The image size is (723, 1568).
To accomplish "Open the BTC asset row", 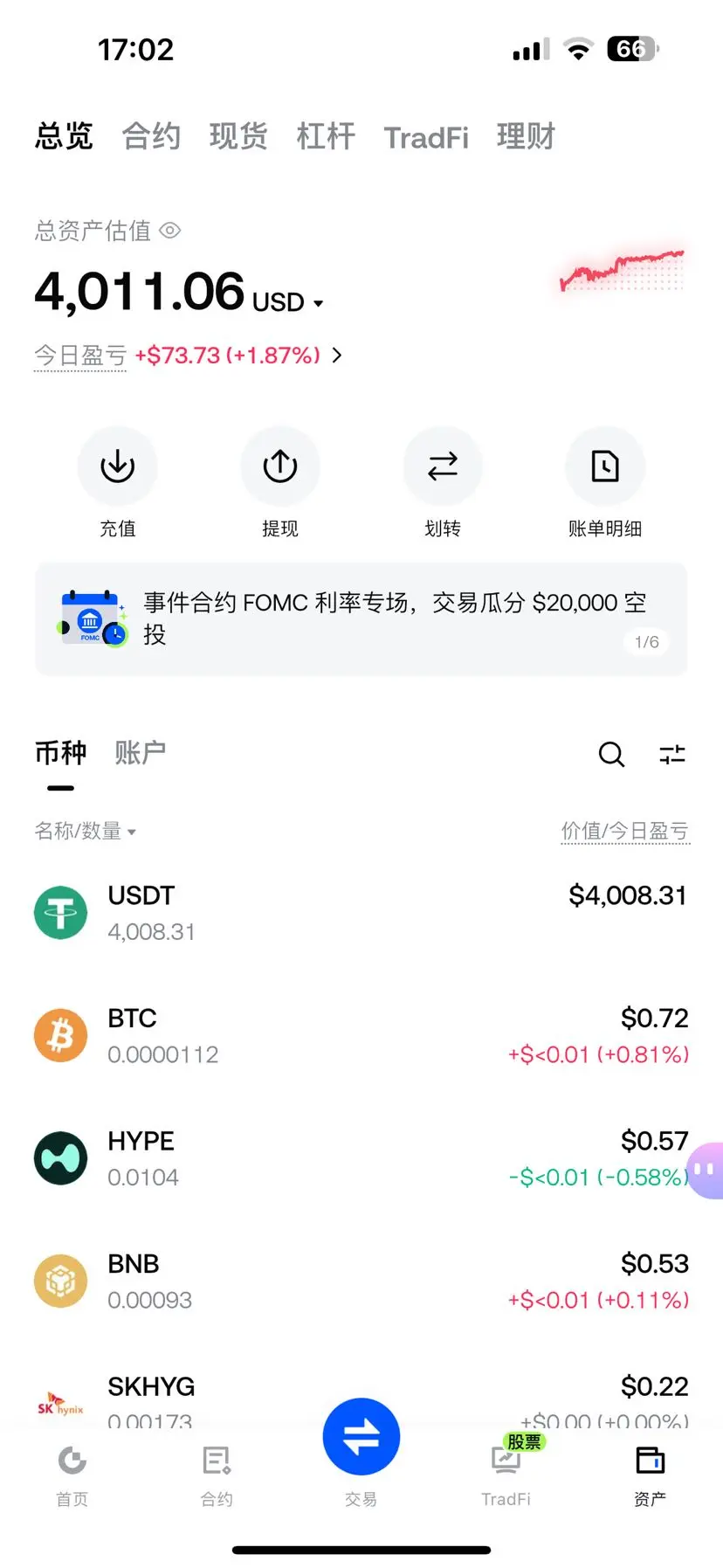I will pyautogui.click(x=361, y=1036).
